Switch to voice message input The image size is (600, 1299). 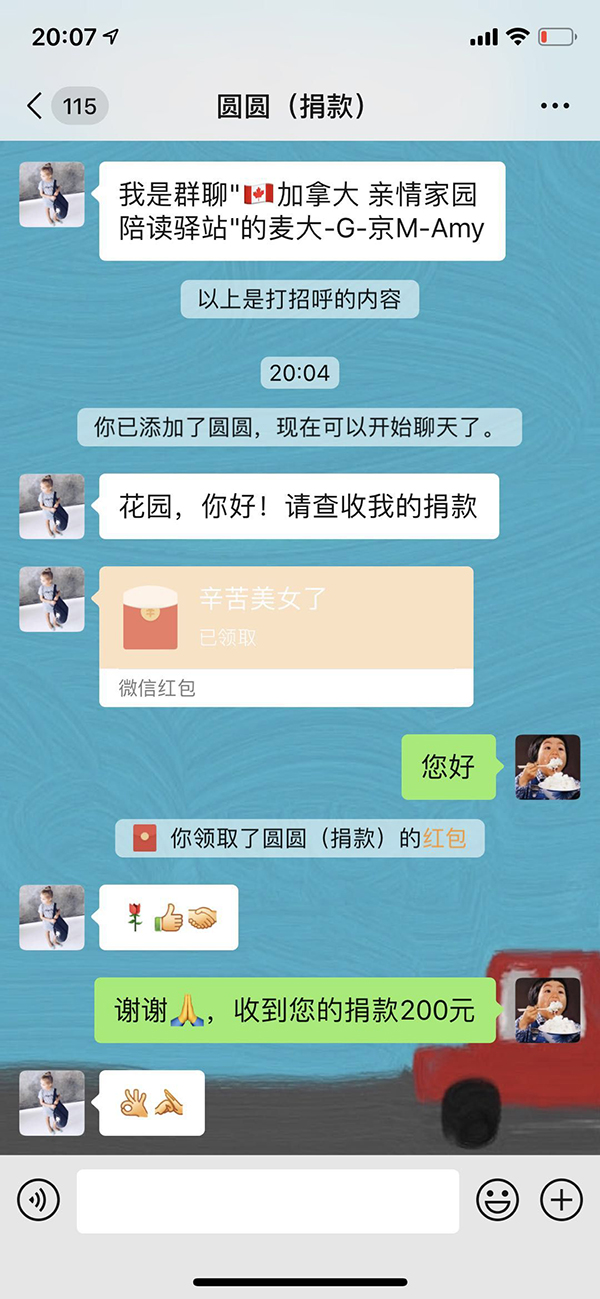point(39,1200)
